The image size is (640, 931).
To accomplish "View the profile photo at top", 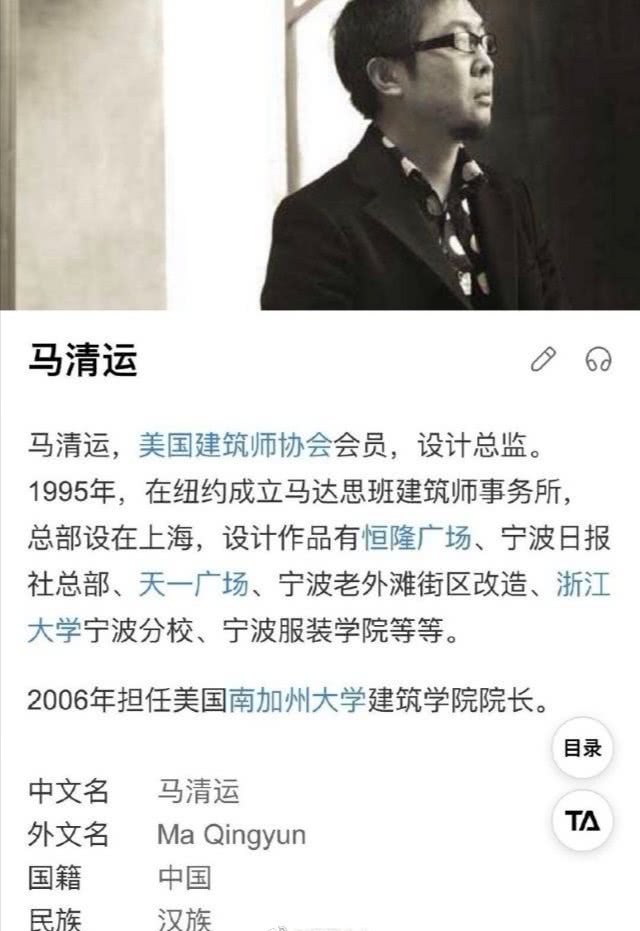I will 320,155.
